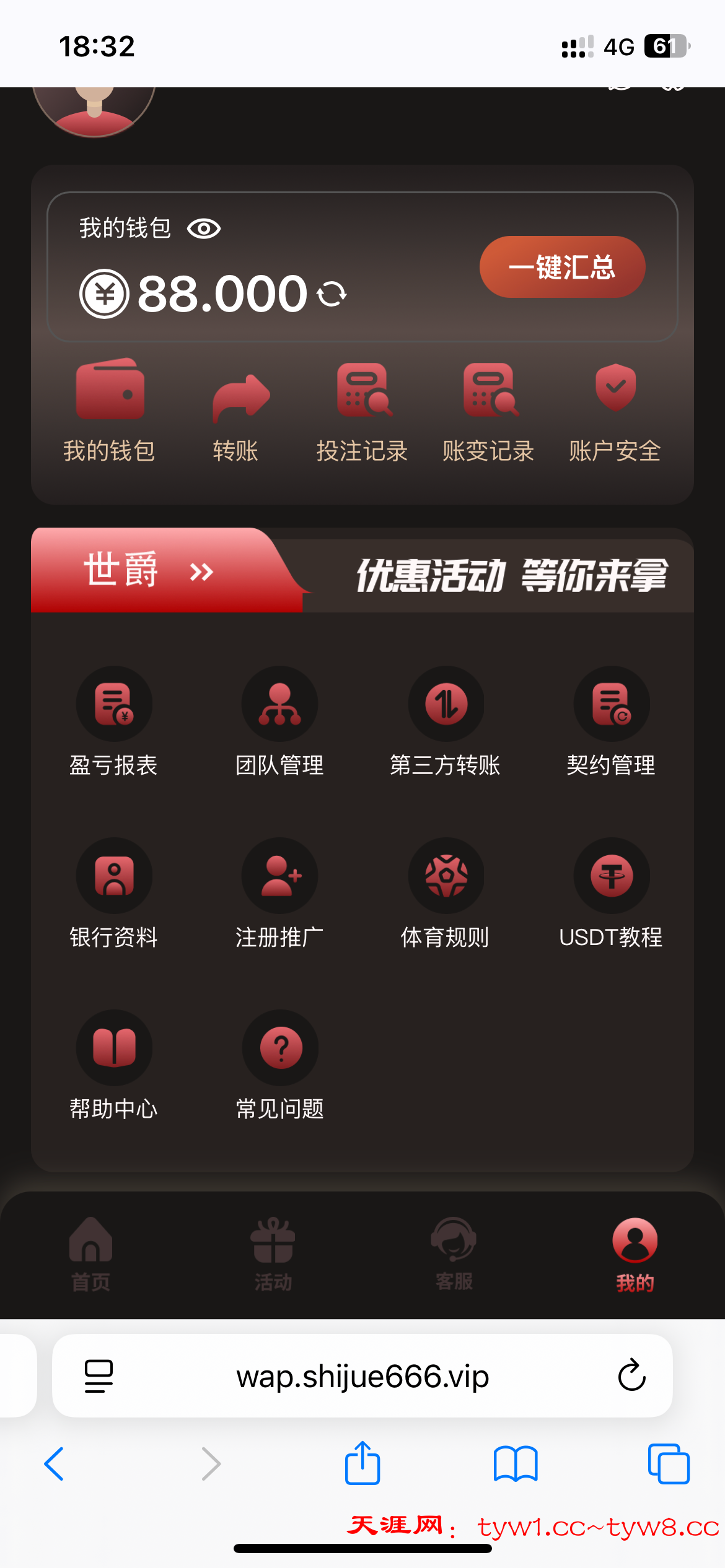
Task: Tap the 一键汇总 button
Action: pos(562,267)
